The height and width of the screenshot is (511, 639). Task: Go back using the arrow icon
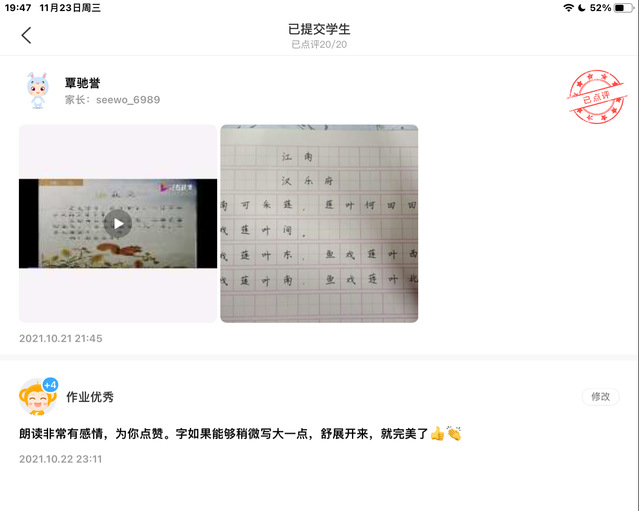pos(26,36)
